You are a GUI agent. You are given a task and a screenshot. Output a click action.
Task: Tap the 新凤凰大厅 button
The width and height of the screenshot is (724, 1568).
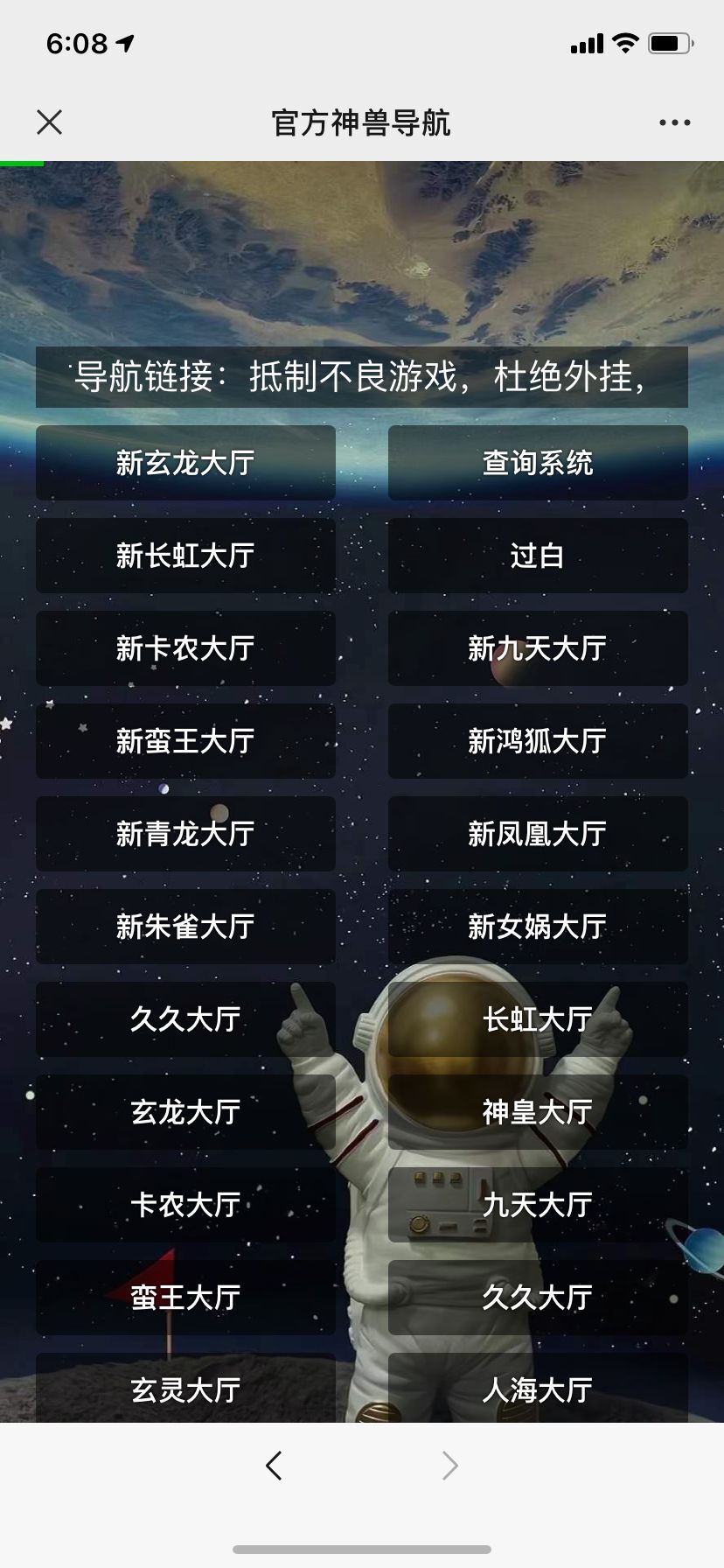[538, 834]
